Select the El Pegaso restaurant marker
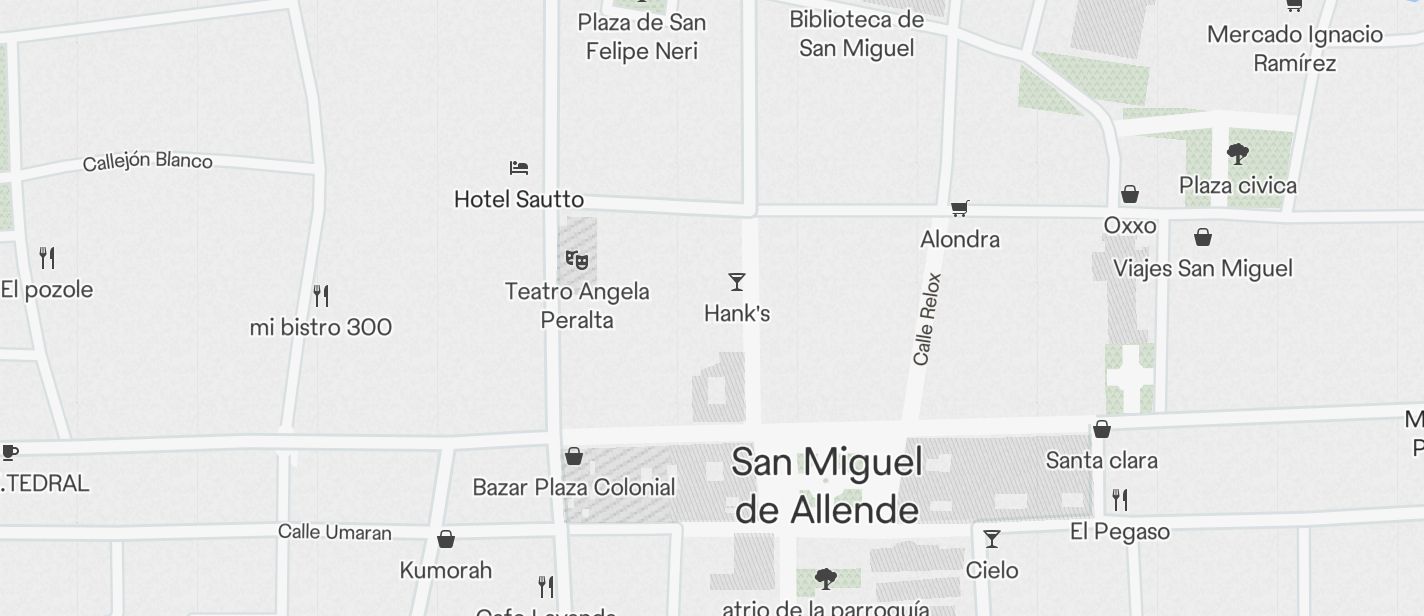Screen dimensions: 1424x616 (1120, 499)
